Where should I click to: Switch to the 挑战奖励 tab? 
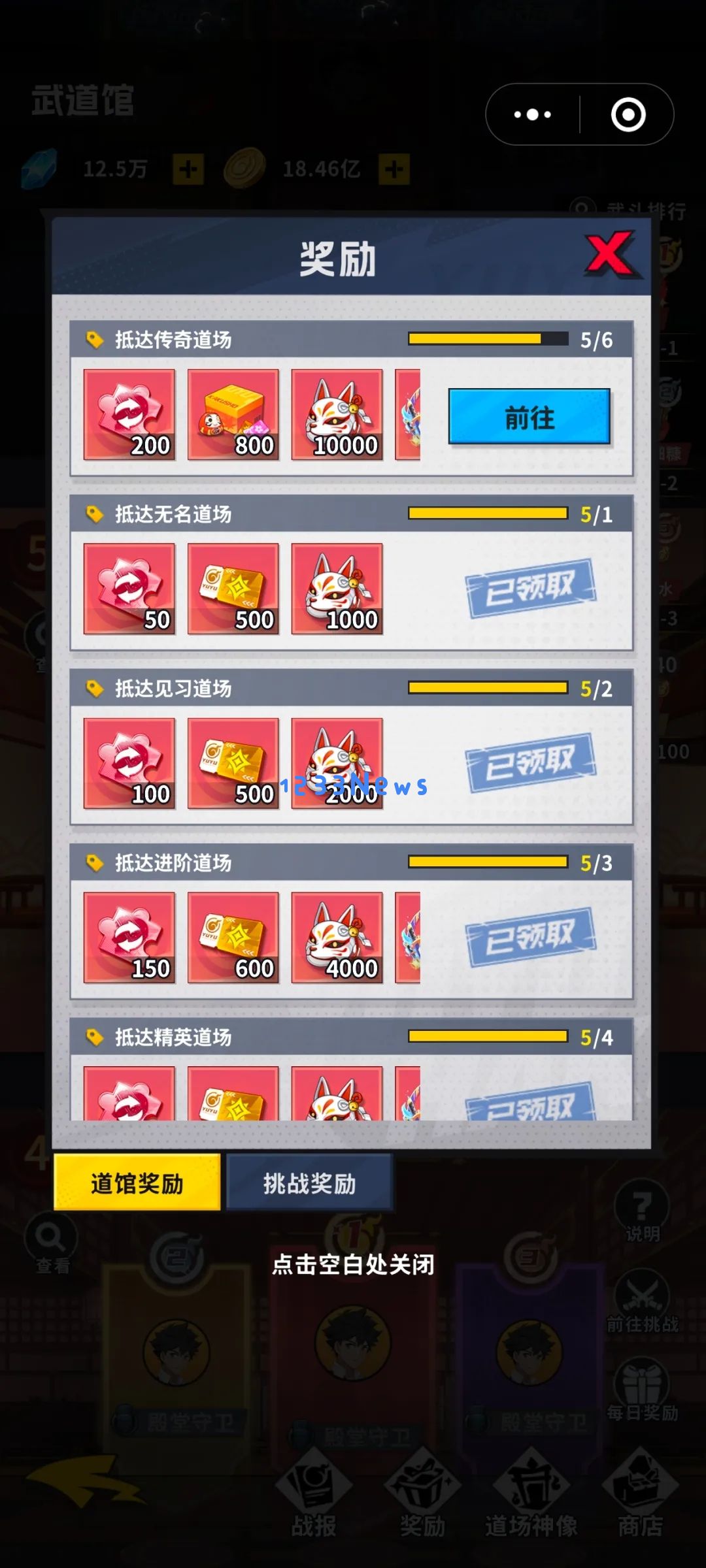[x=309, y=1183]
